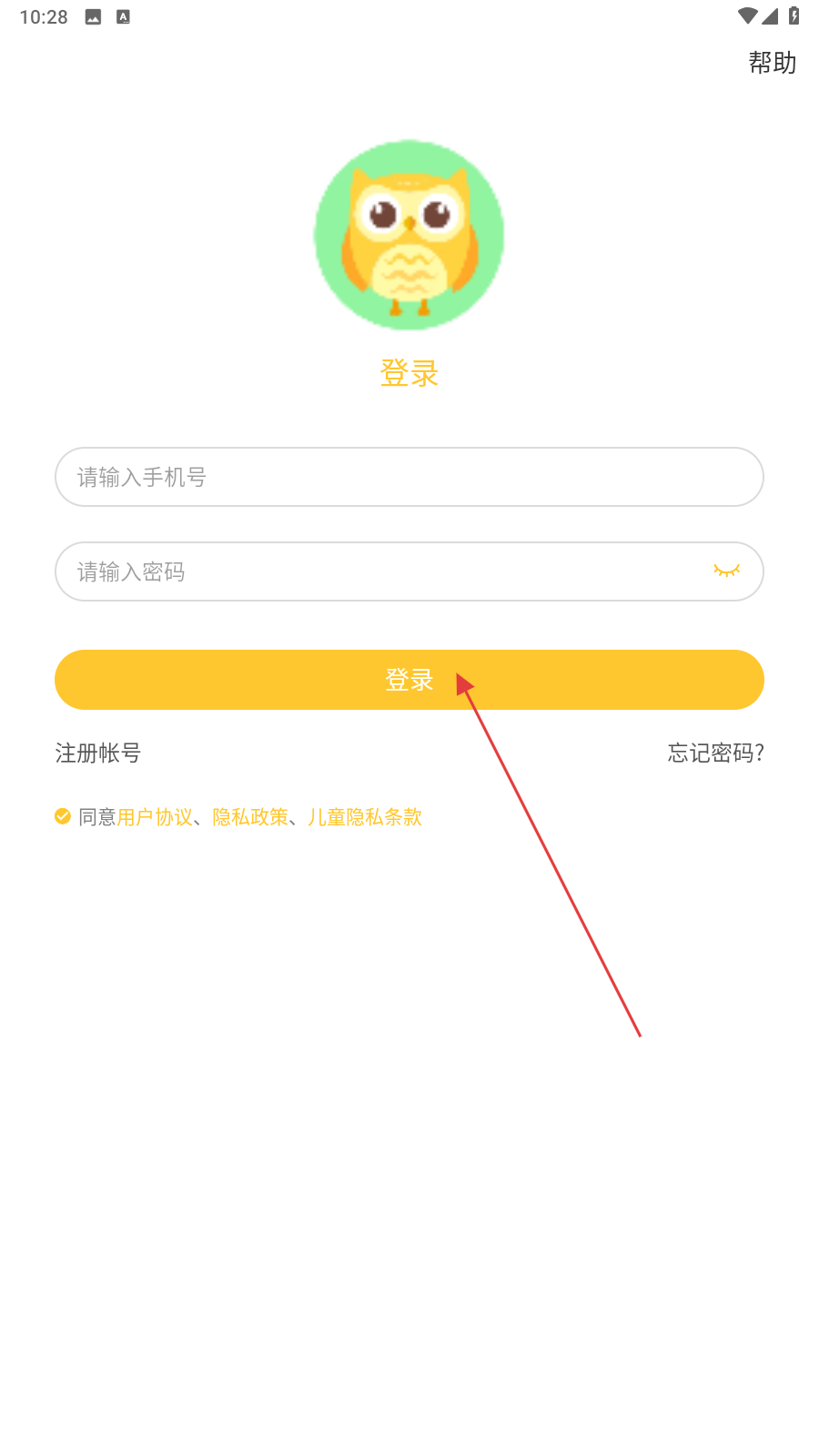The width and height of the screenshot is (819, 1456).
Task: Open 注册帐号 to register an account
Action: tap(98, 753)
